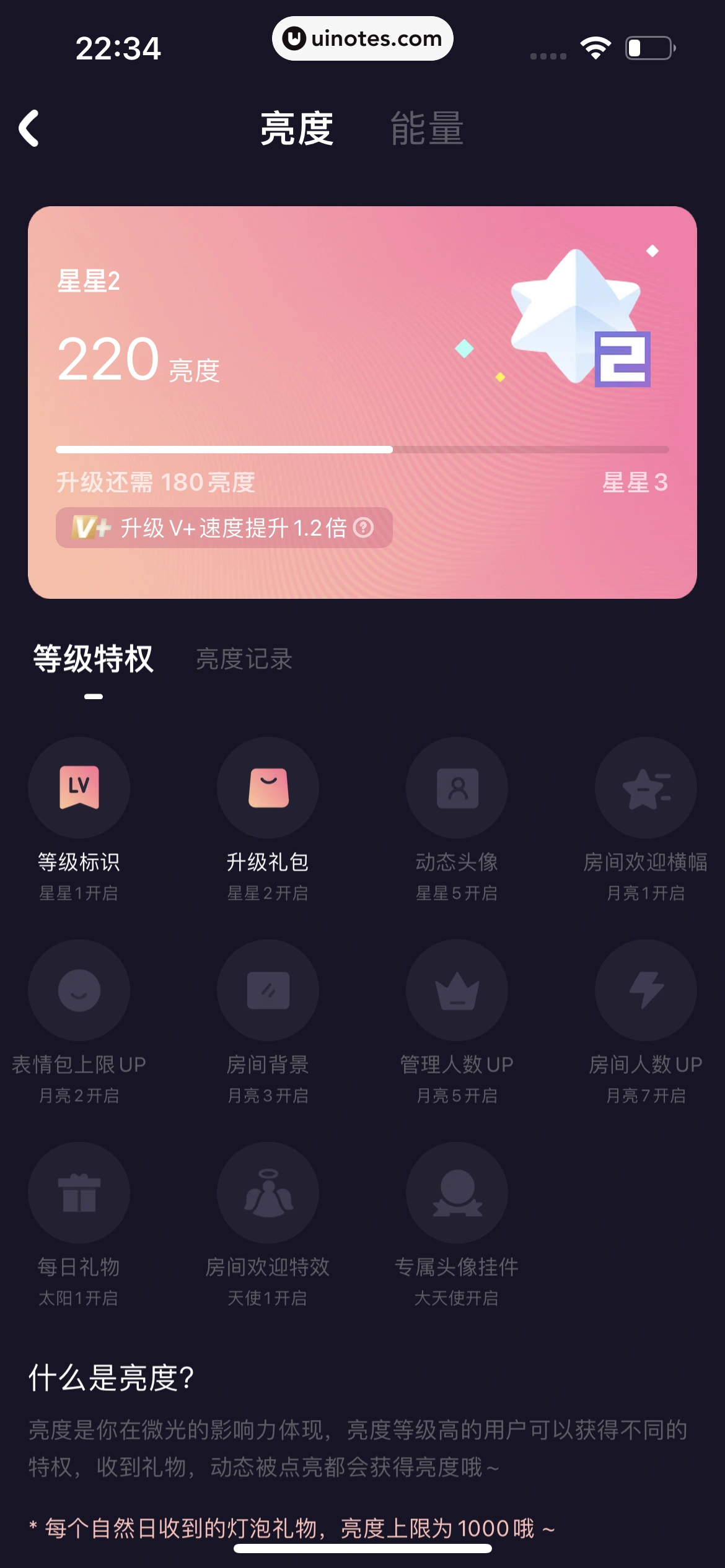Click the brightness progress bar
This screenshot has height=1568, width=725.
tap(362, 450)
